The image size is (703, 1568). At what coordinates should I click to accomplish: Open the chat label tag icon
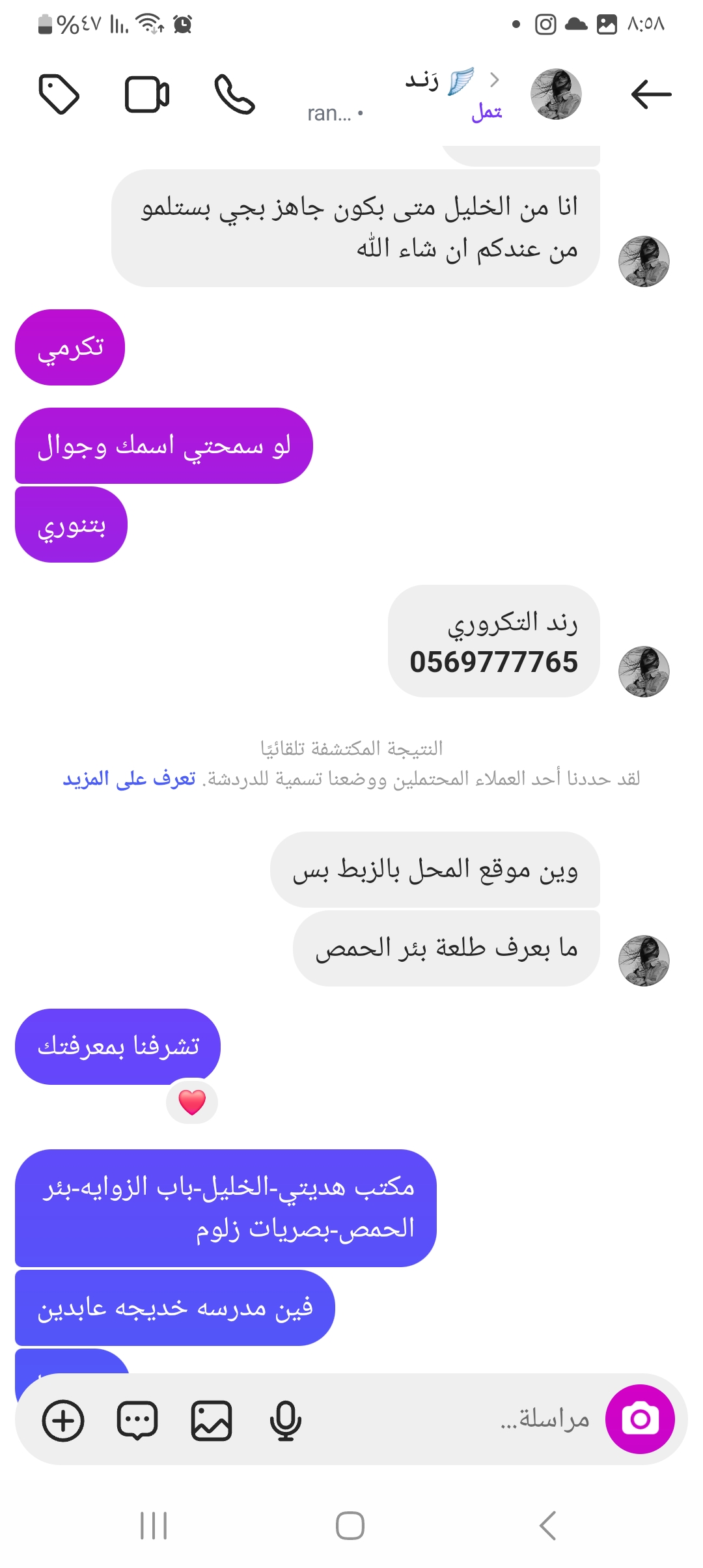pos(59,94)
